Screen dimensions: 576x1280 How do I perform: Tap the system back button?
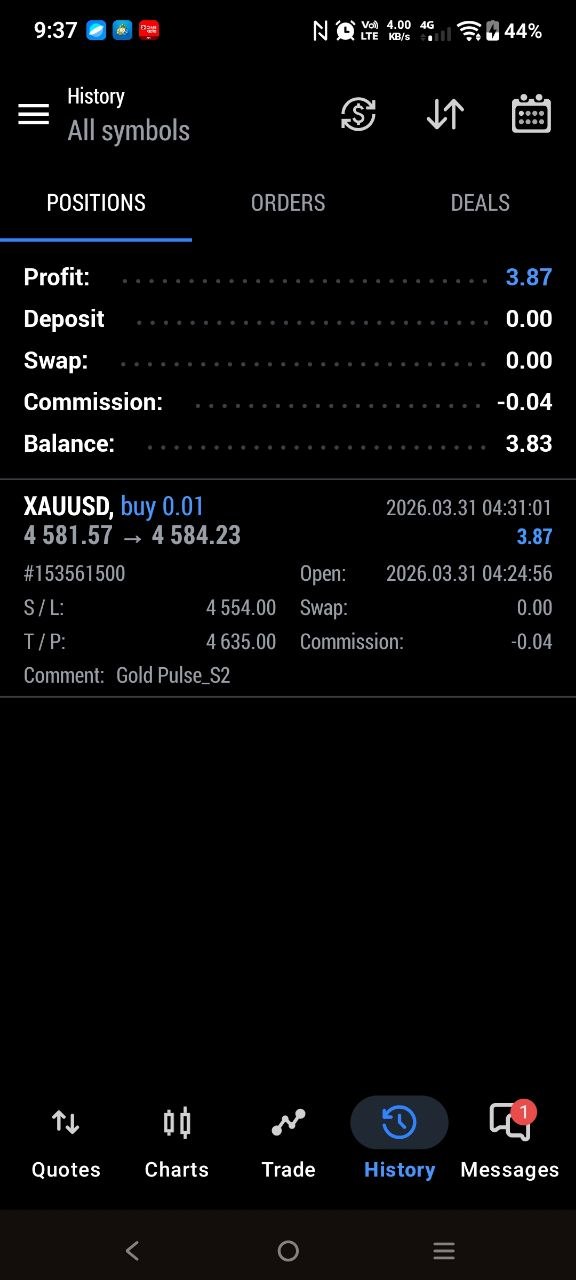click(132, 1250)
